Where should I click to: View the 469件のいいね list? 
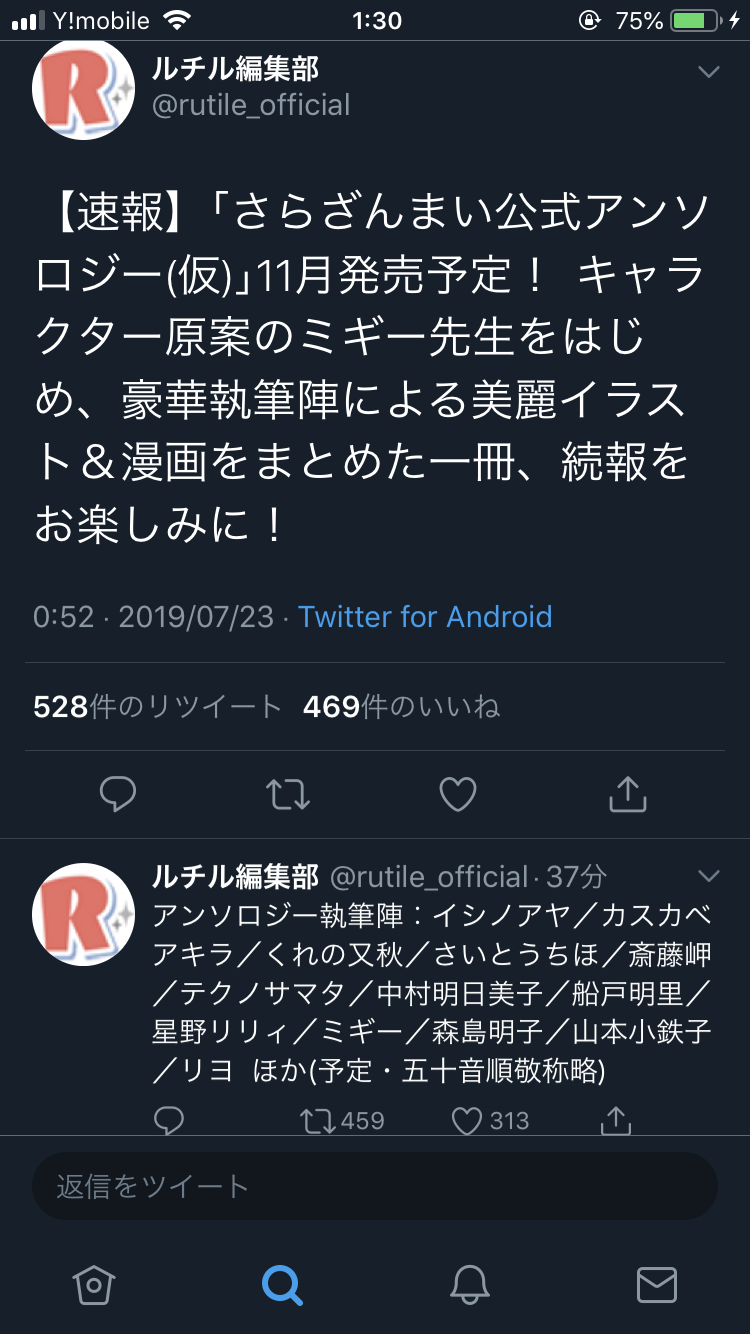click(401, 707)
